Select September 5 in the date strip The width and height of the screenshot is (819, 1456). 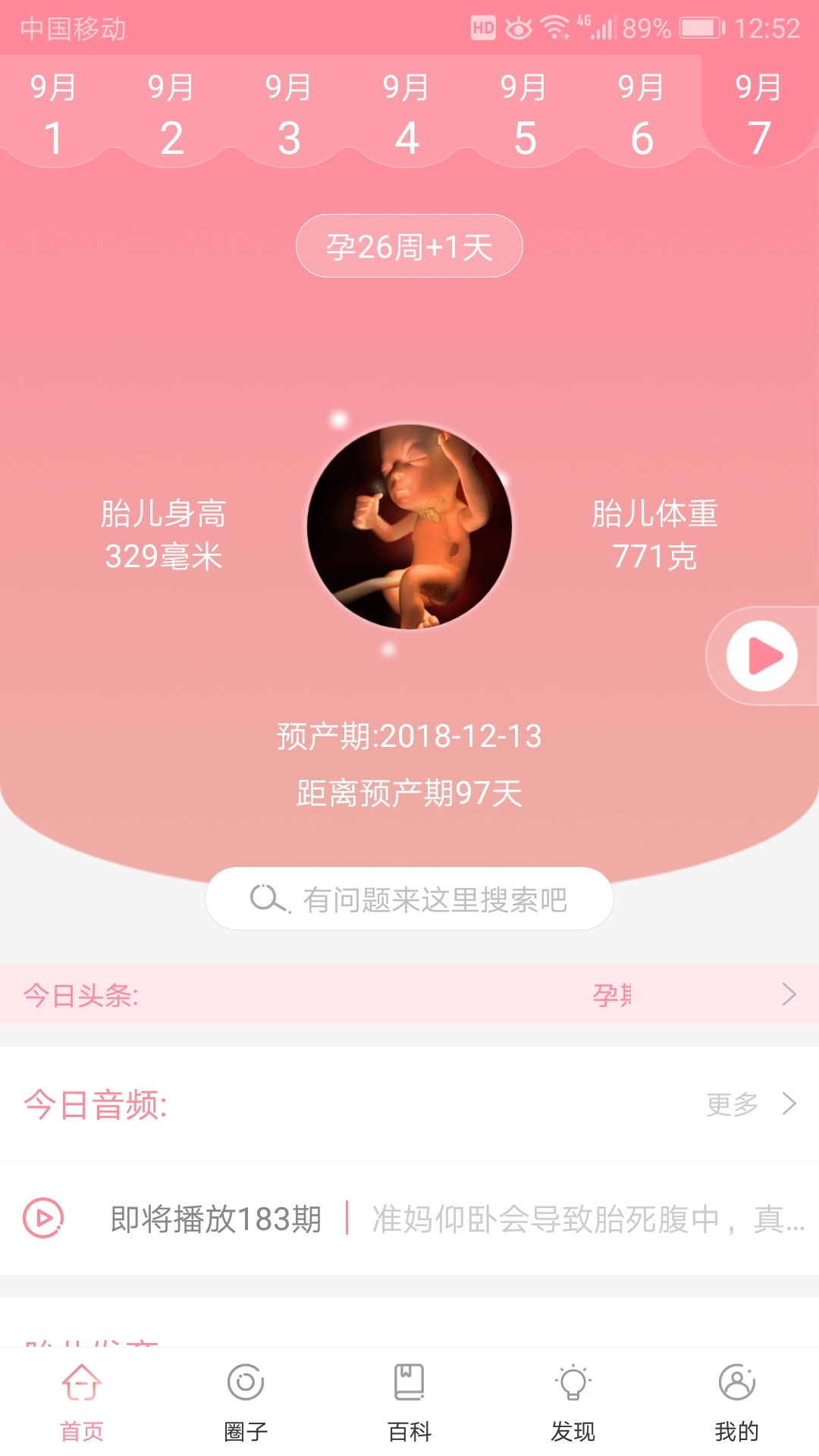(x=524, y=114)
